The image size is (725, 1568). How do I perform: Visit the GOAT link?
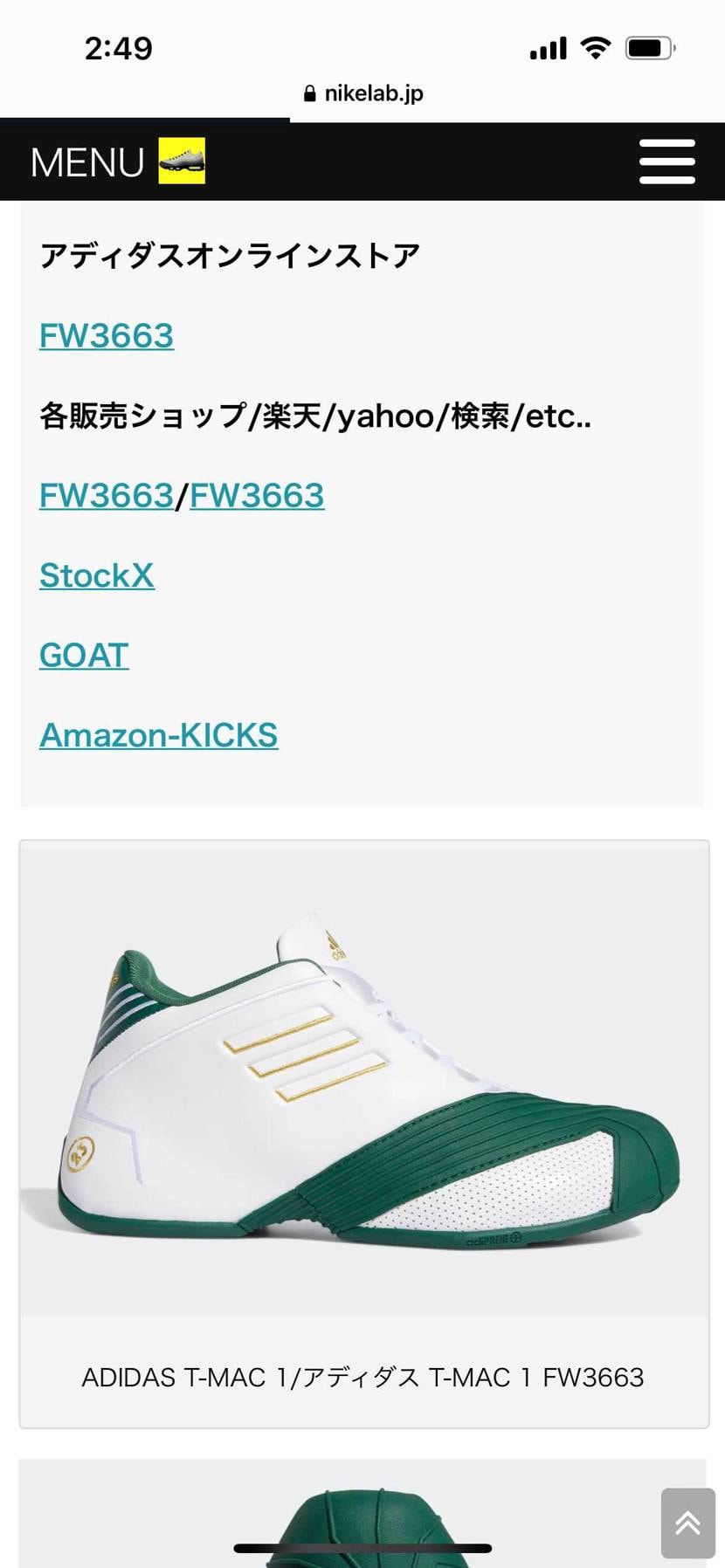84,655
